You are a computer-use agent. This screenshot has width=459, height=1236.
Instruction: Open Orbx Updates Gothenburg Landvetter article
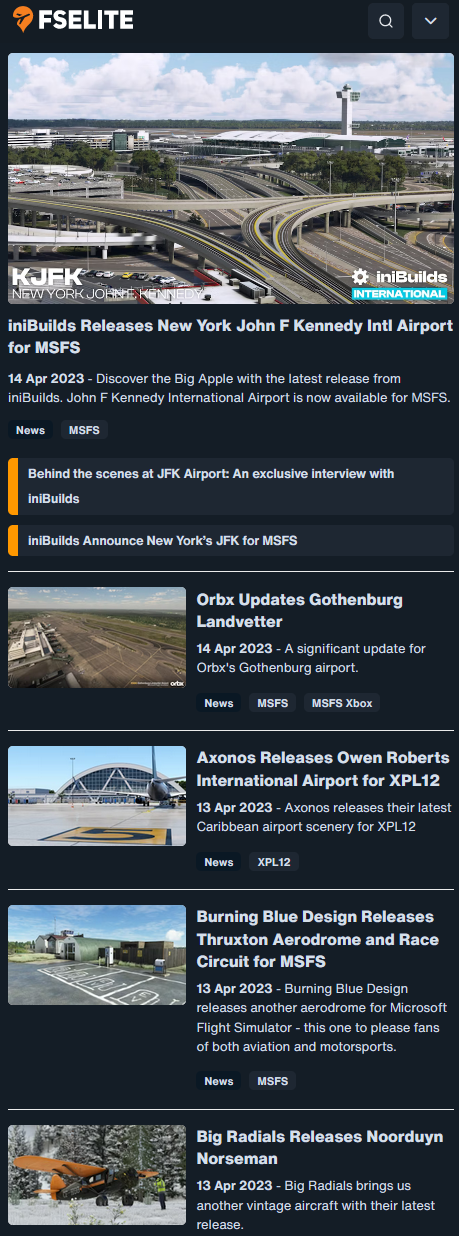tap(300, 611)
